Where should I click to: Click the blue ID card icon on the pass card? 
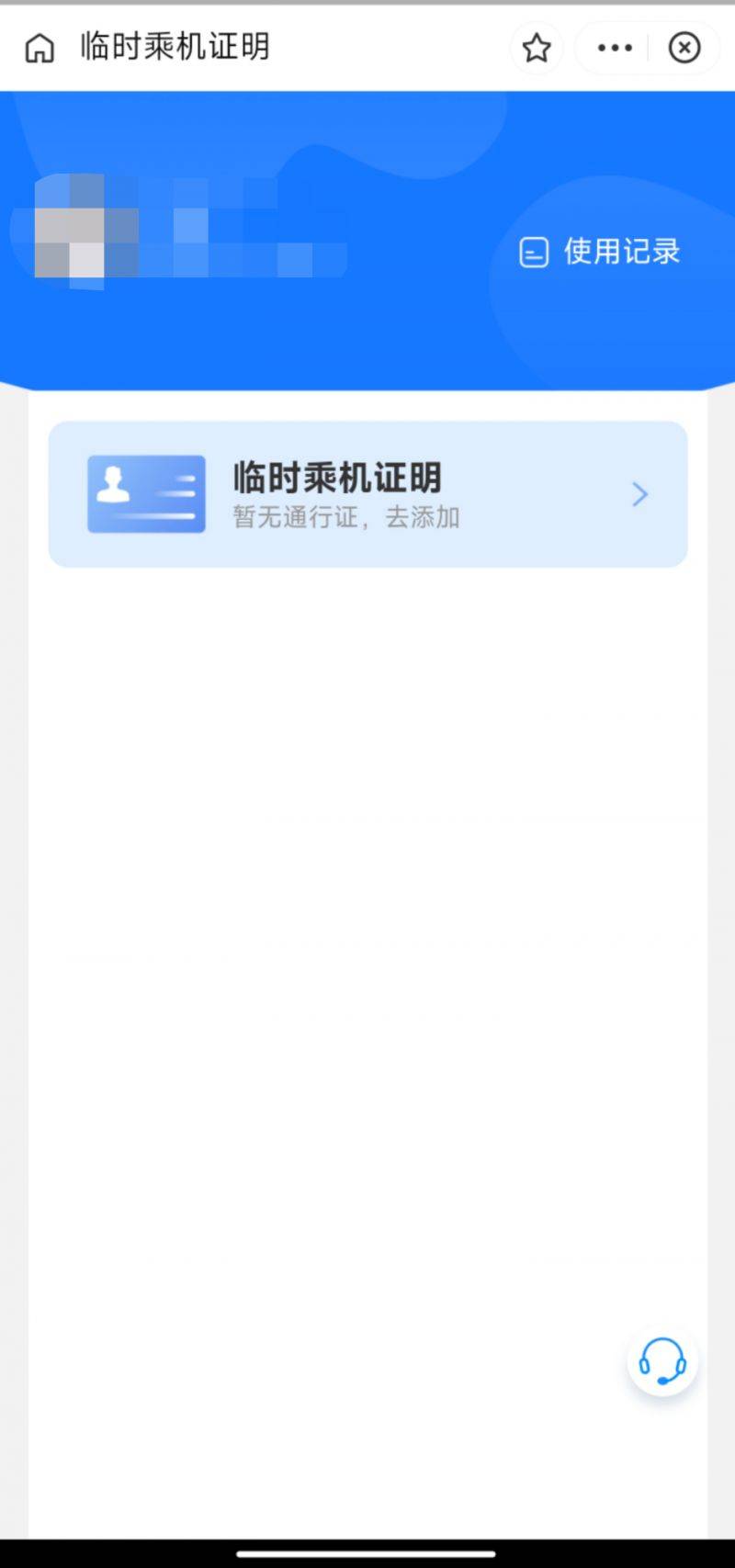(x=146, y=493)
